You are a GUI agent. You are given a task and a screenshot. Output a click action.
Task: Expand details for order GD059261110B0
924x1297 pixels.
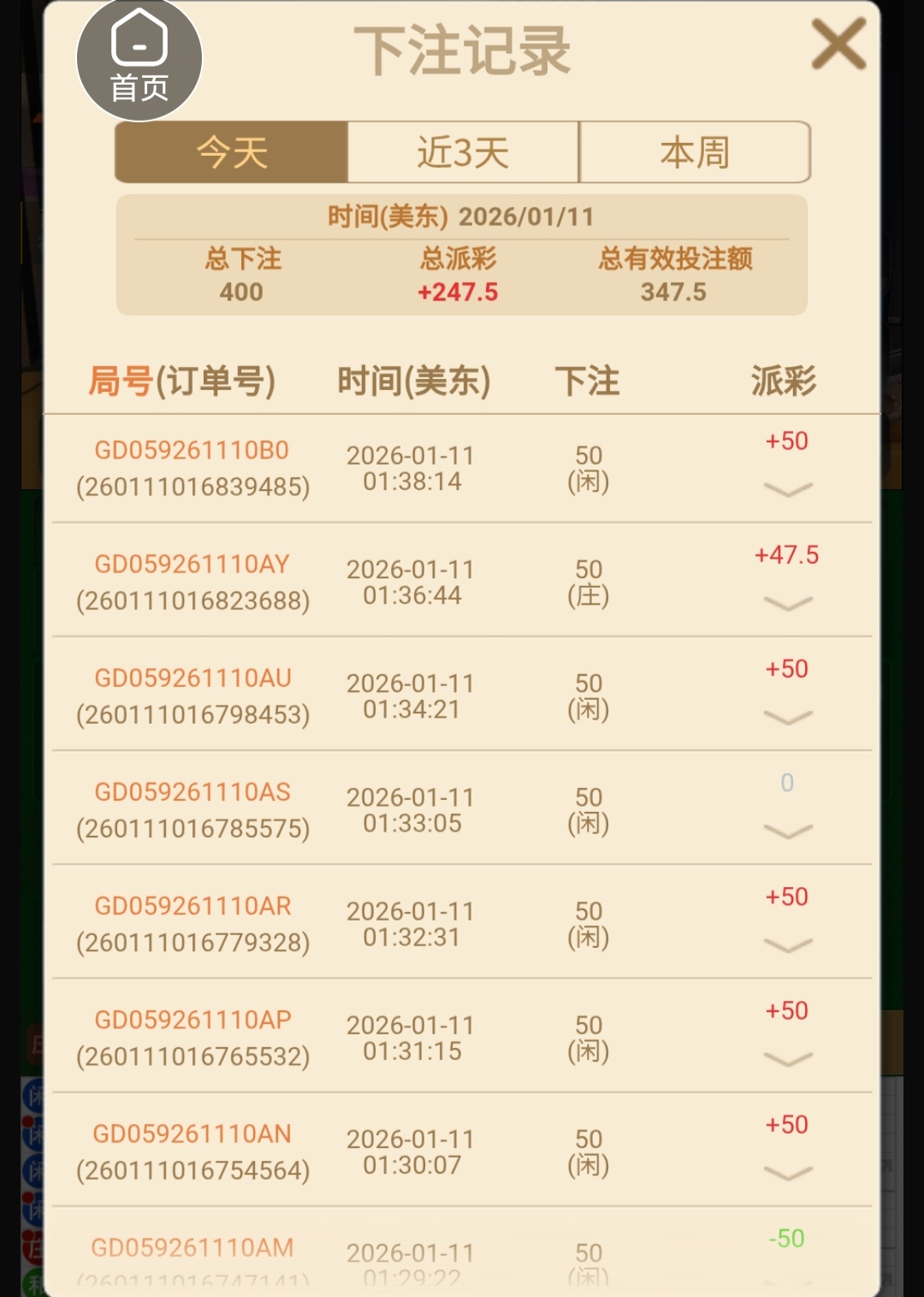(787, 489)
